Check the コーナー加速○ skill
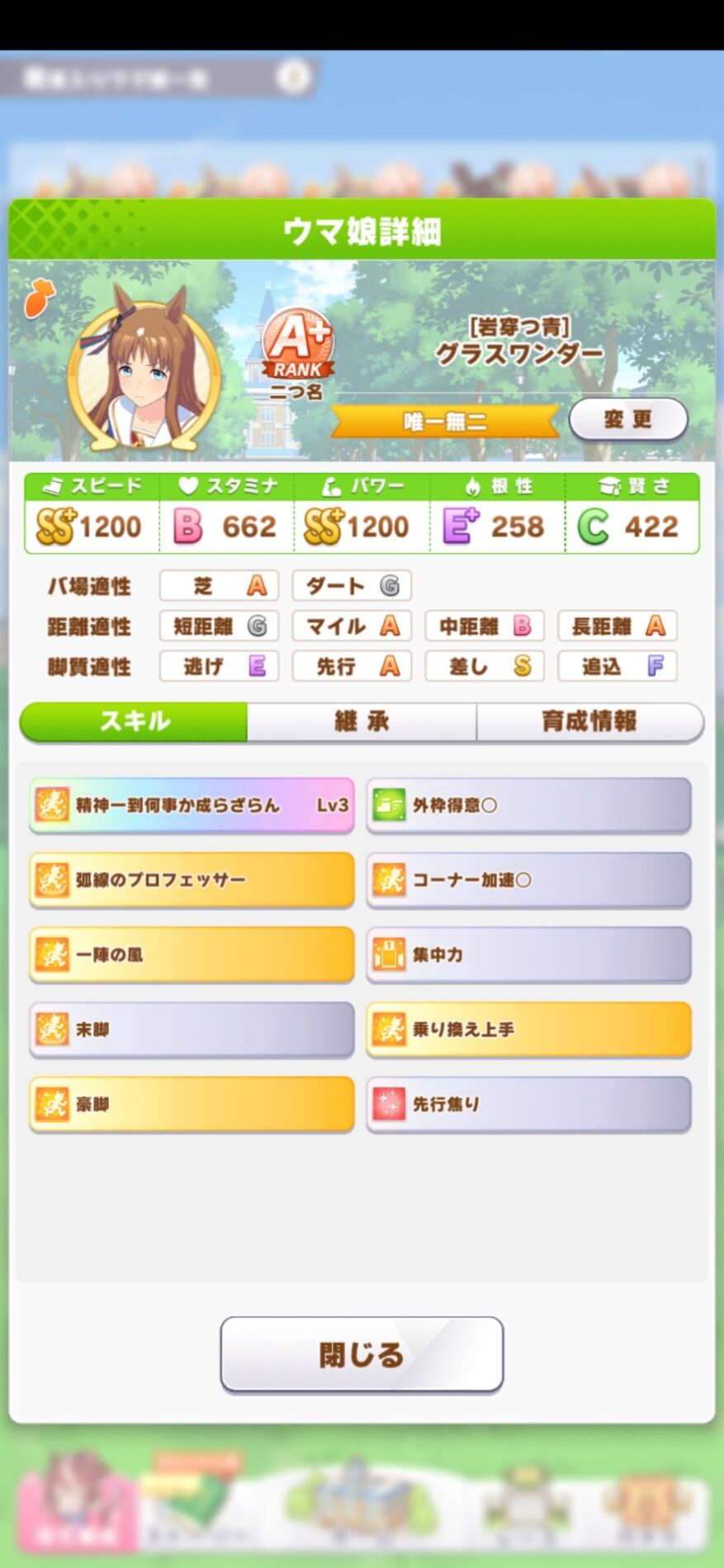Image resolution: width=724 pixels, height=1568 pixels. 528,880
